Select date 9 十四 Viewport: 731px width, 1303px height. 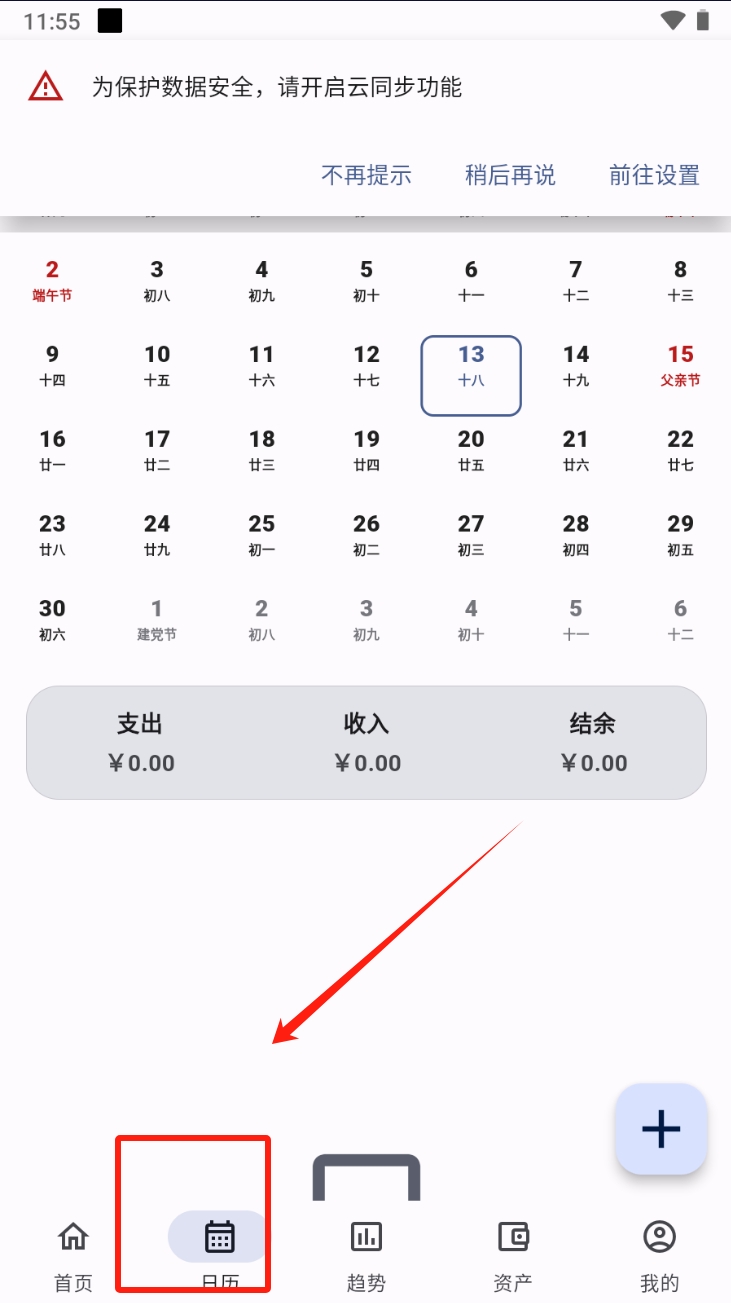pyautogui.click(x=52, y=365)
